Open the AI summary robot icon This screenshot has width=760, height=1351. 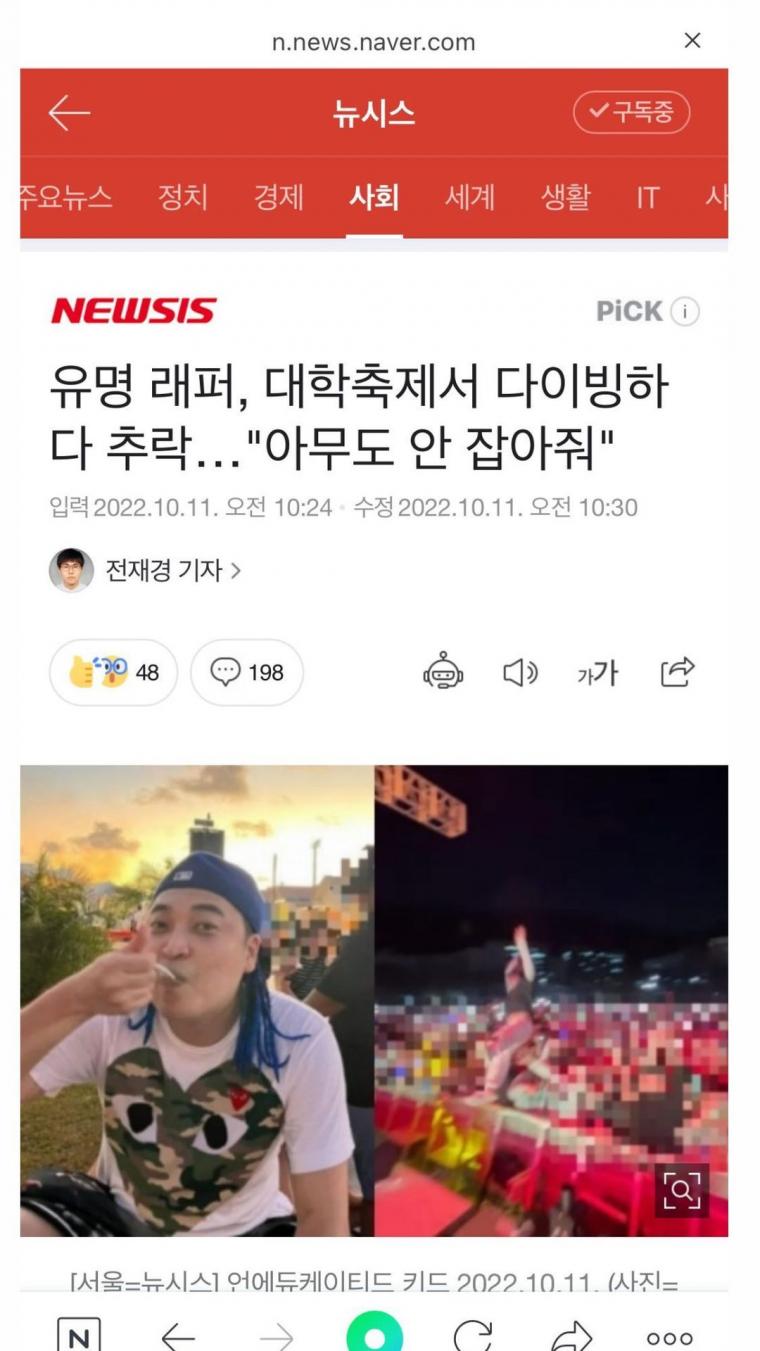click(x=443, y=673)
